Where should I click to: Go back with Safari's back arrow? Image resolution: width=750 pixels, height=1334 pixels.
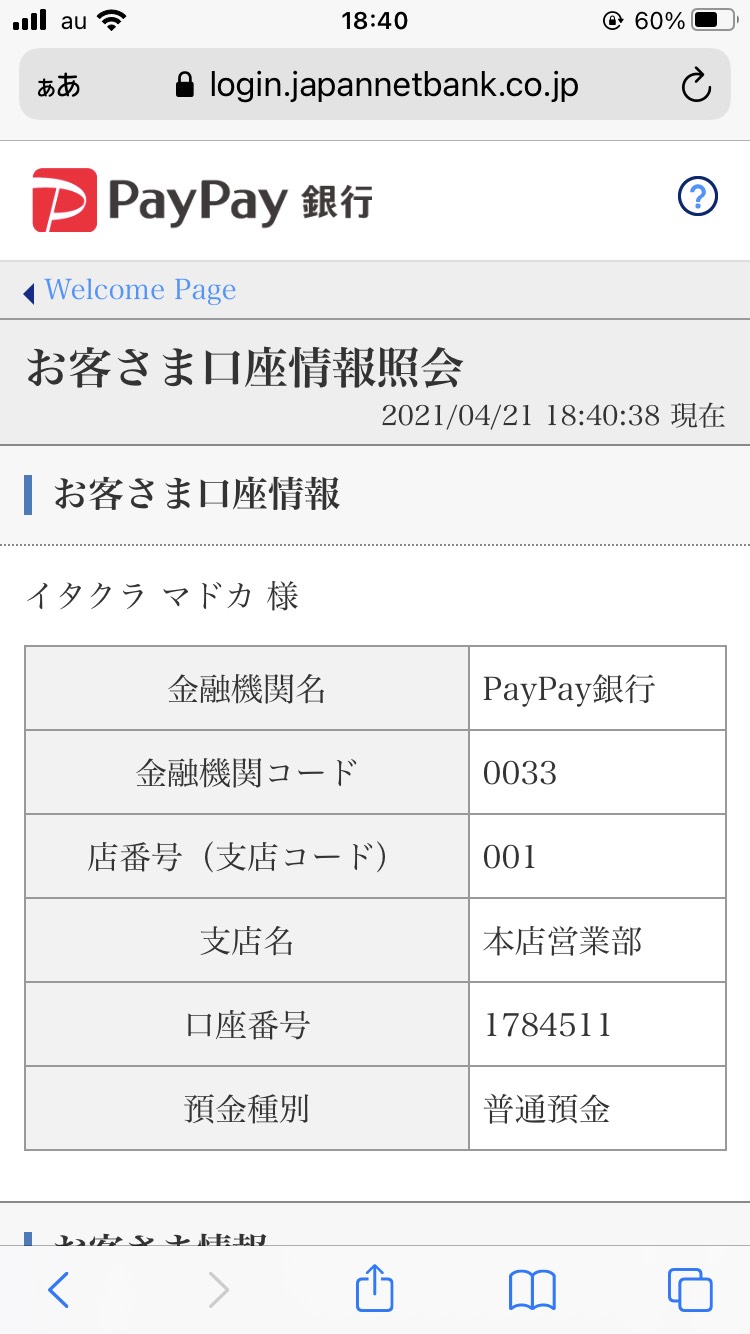[x=59, y=1290]
